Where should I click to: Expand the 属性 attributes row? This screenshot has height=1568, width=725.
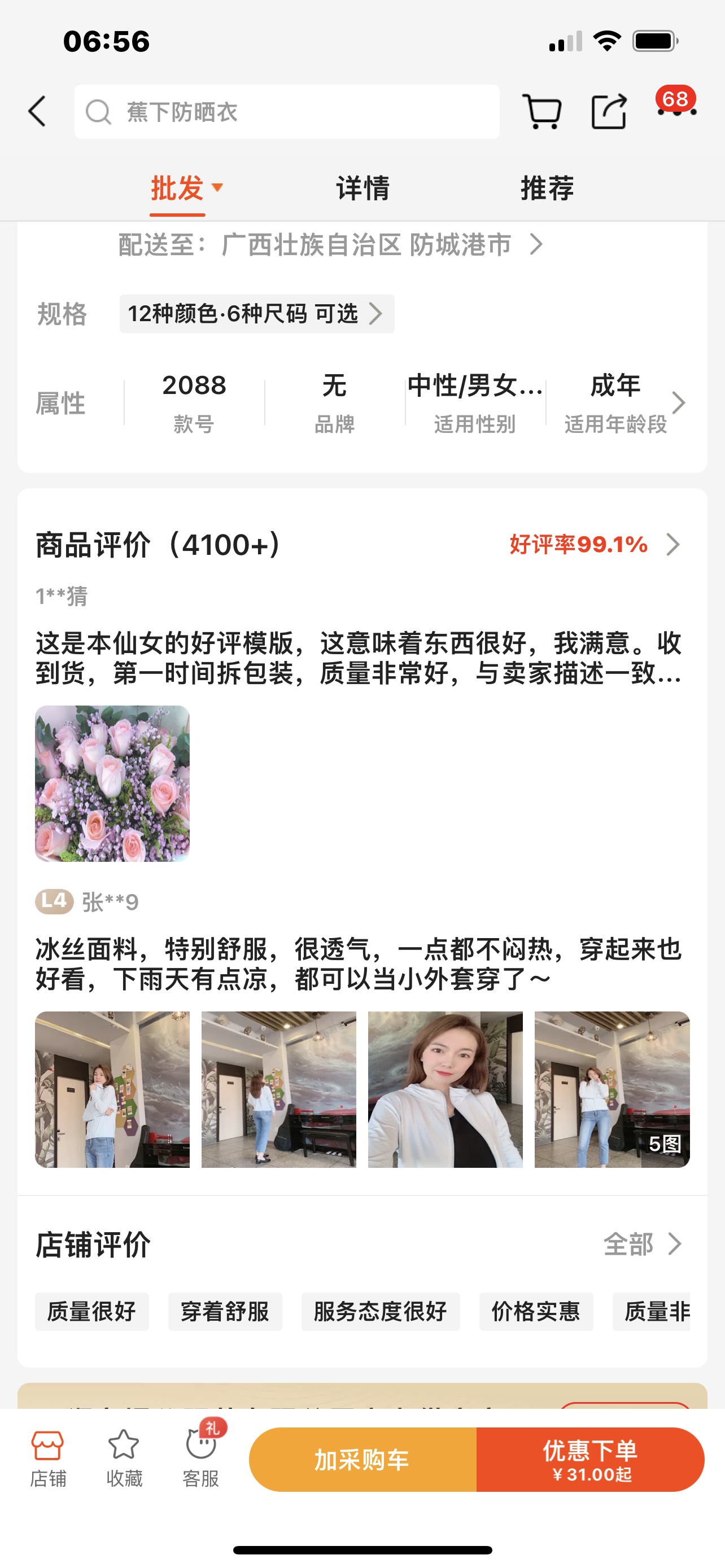678,403
